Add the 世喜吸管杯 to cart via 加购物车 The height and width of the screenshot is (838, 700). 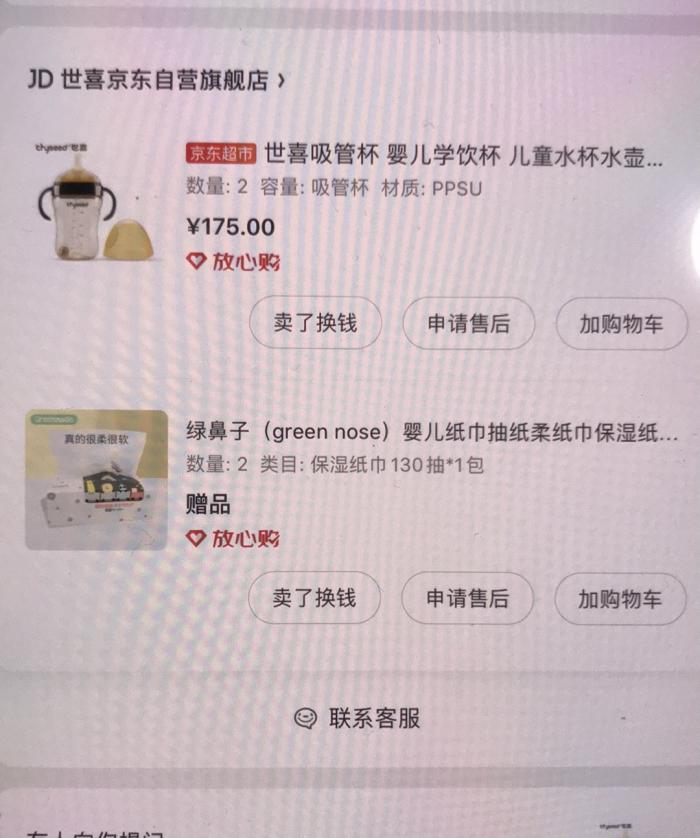pyautogui.click(x=621, y=323)
